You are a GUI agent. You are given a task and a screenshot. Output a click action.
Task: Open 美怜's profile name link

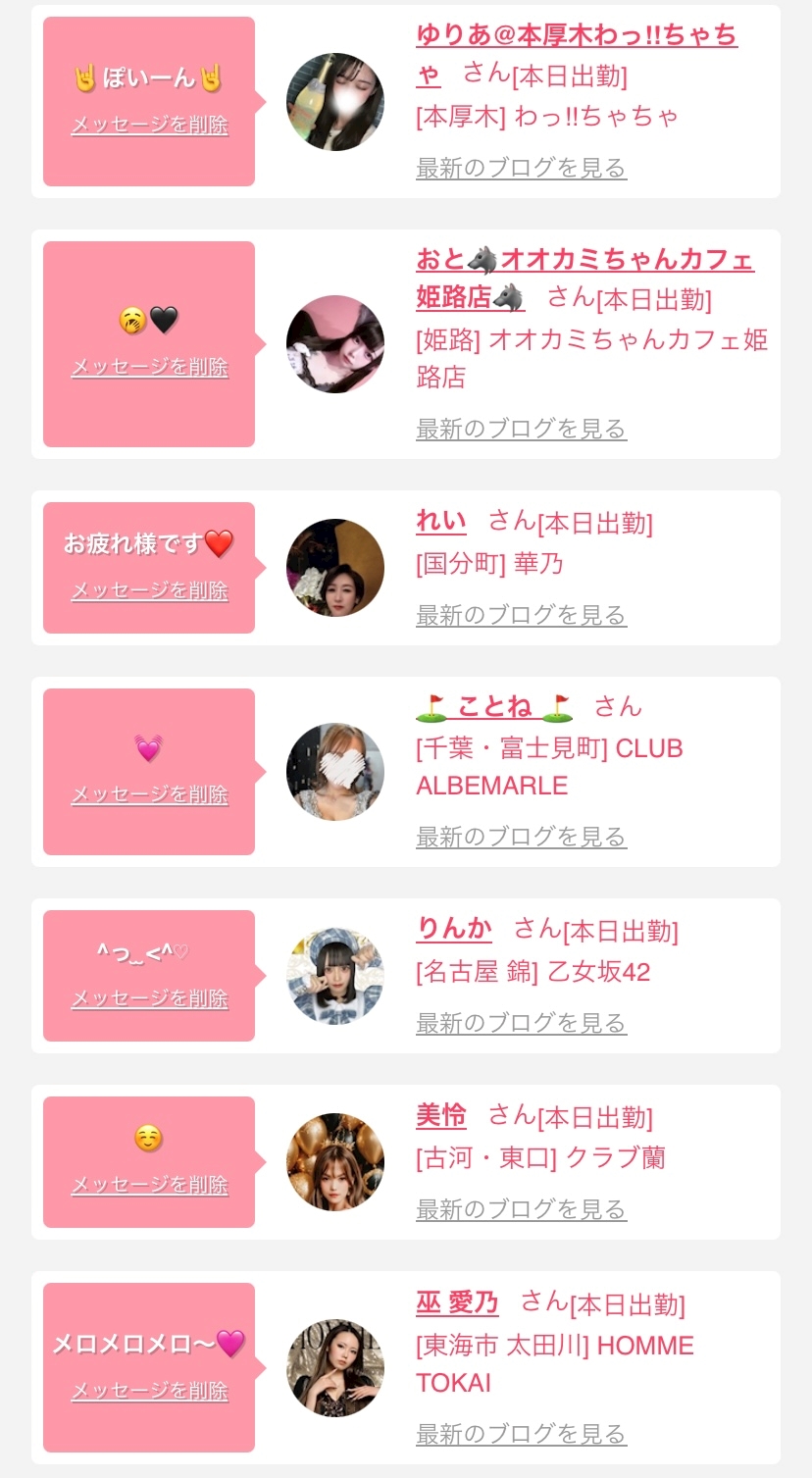[441, 1115]
